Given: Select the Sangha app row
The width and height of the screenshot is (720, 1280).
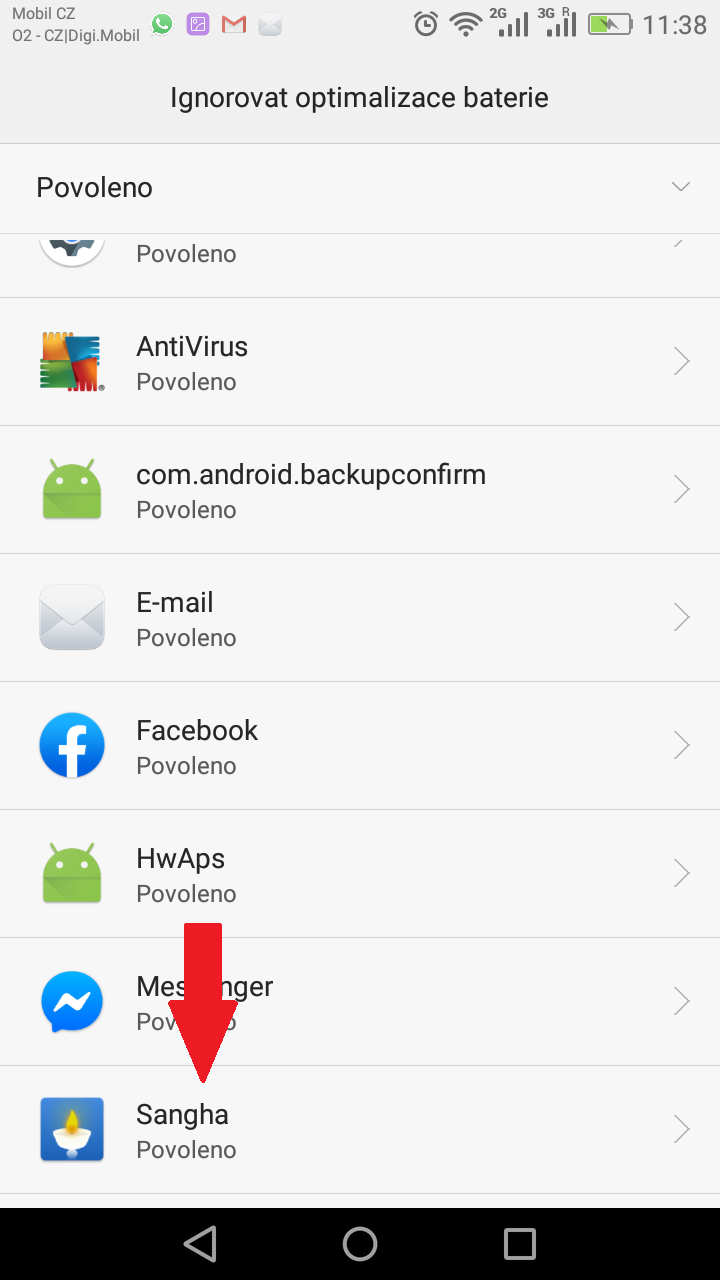Looking at the screenshot, I should [x=360, y=1130].
